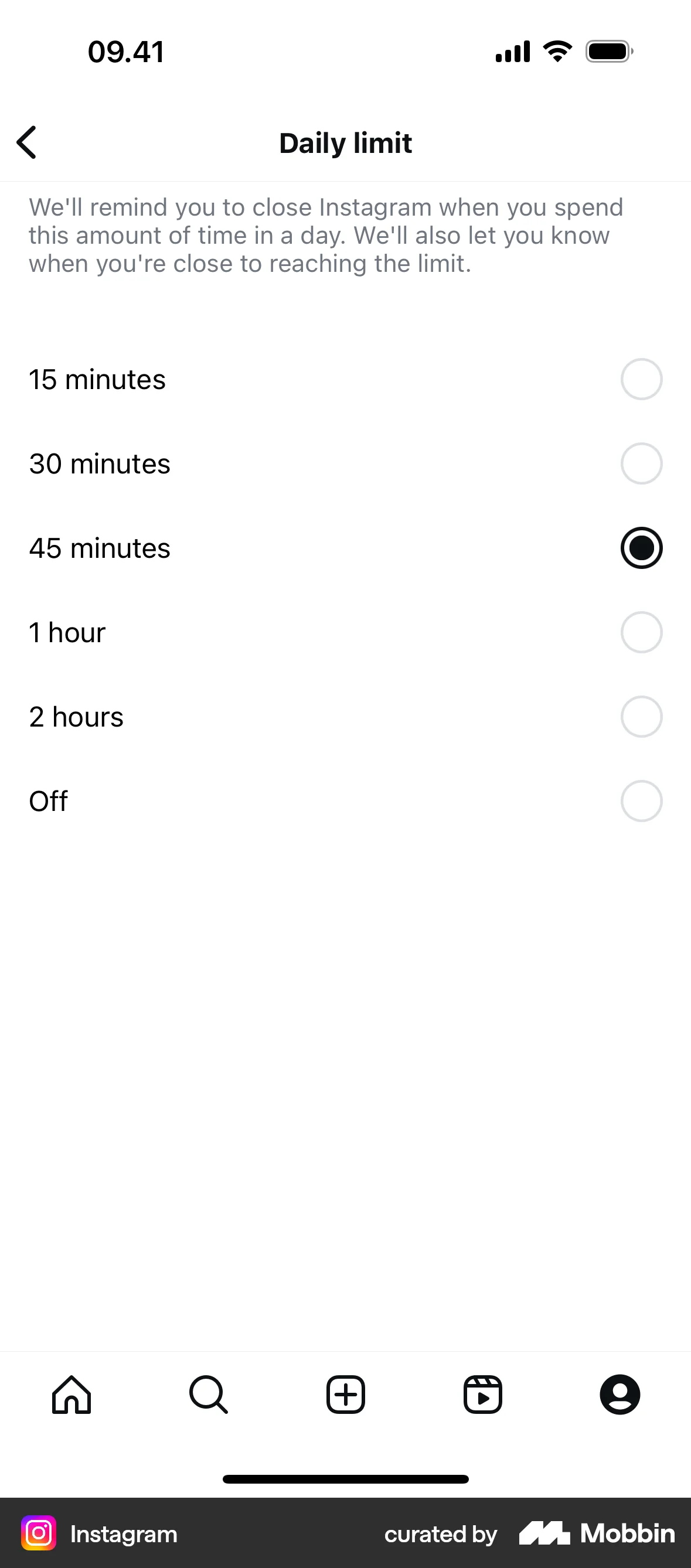Open the Search tab
Image resolution: width=691 pixels, height=1568 pixels.
[x=208, y=1395]
